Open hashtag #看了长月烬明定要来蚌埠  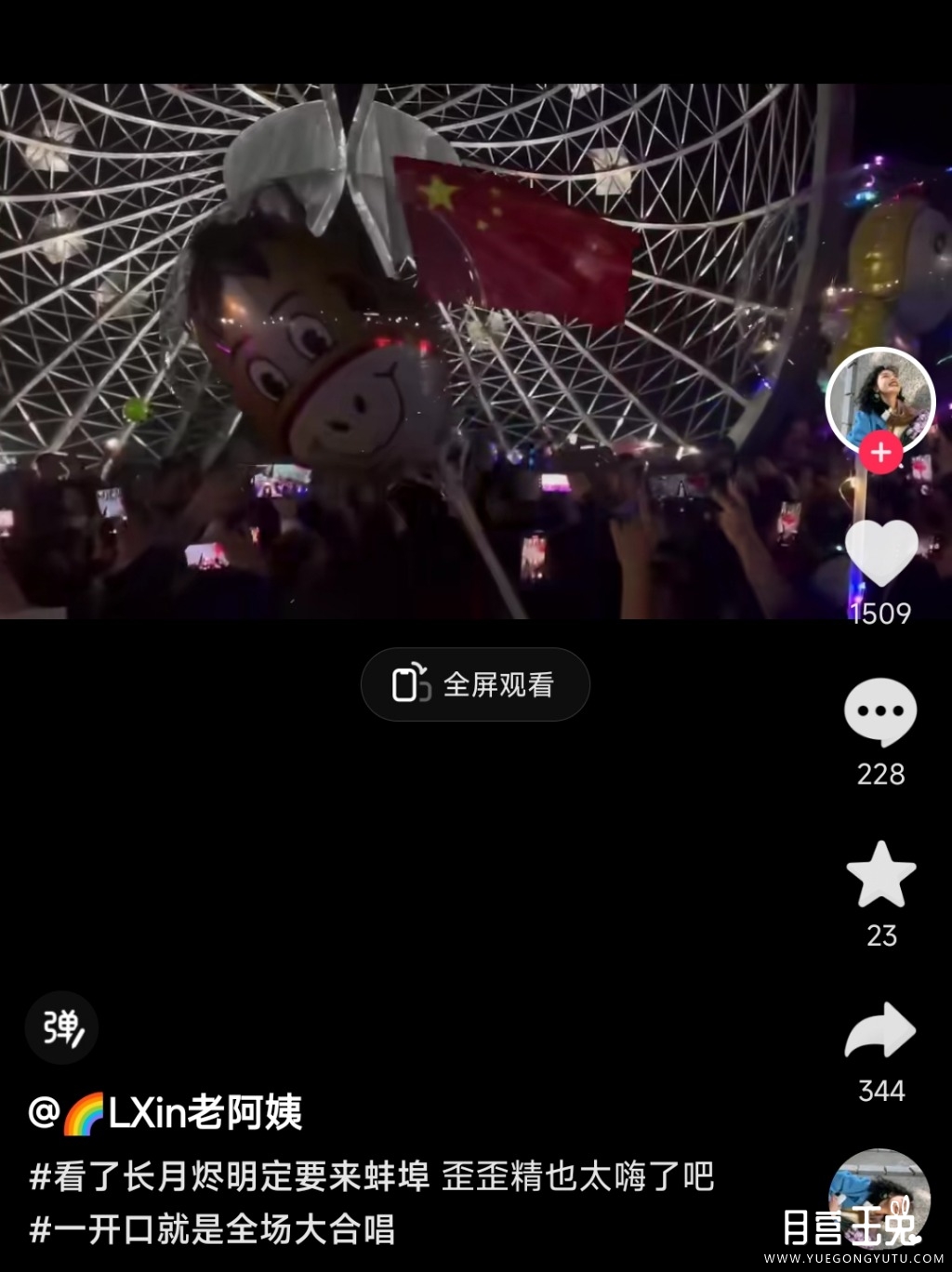[230, 1177]
